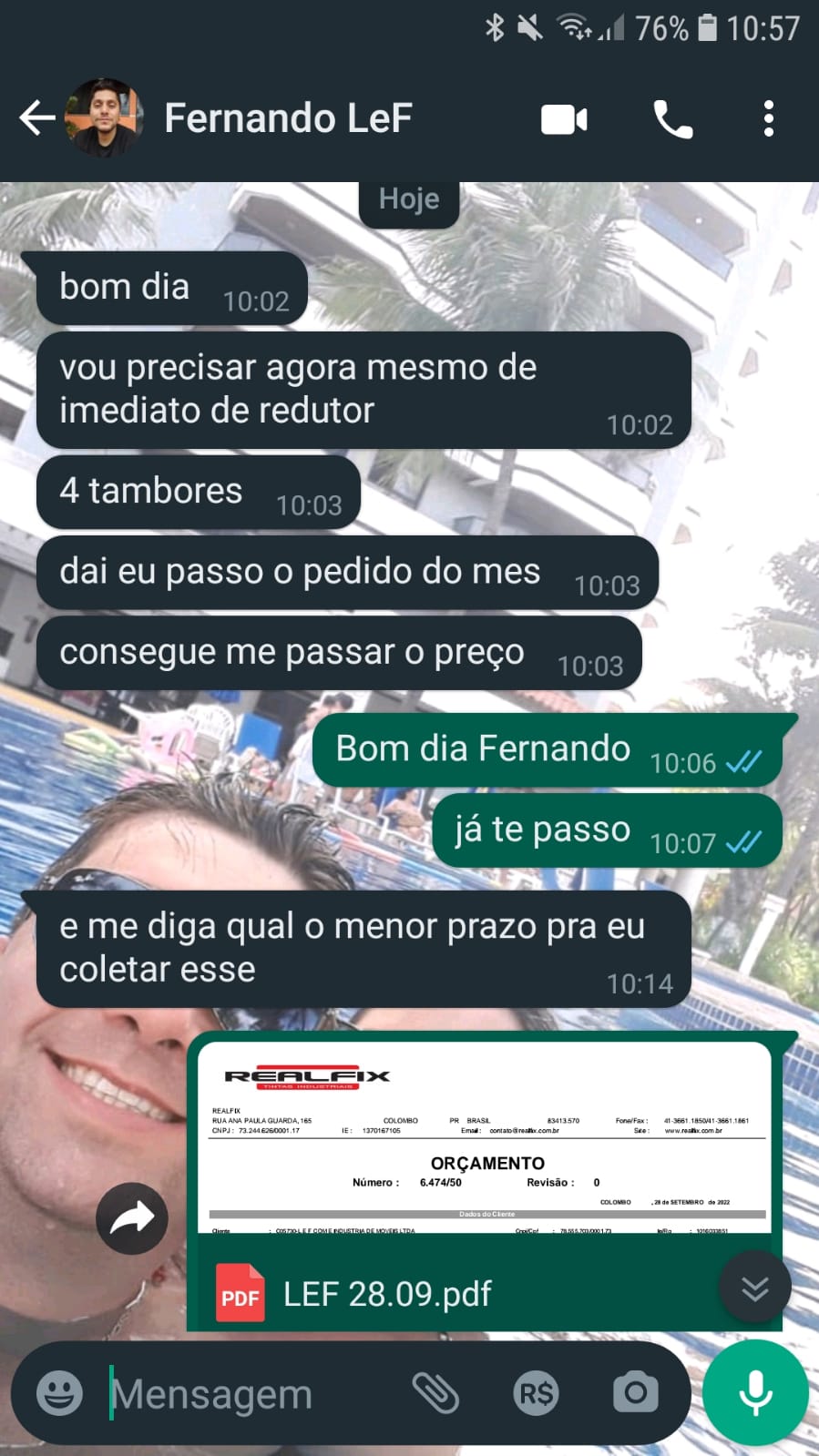The height and width of the screenshot is (1456, 819).
Task: Start a voice call with Fernando
Action: [x=673, y=119]
